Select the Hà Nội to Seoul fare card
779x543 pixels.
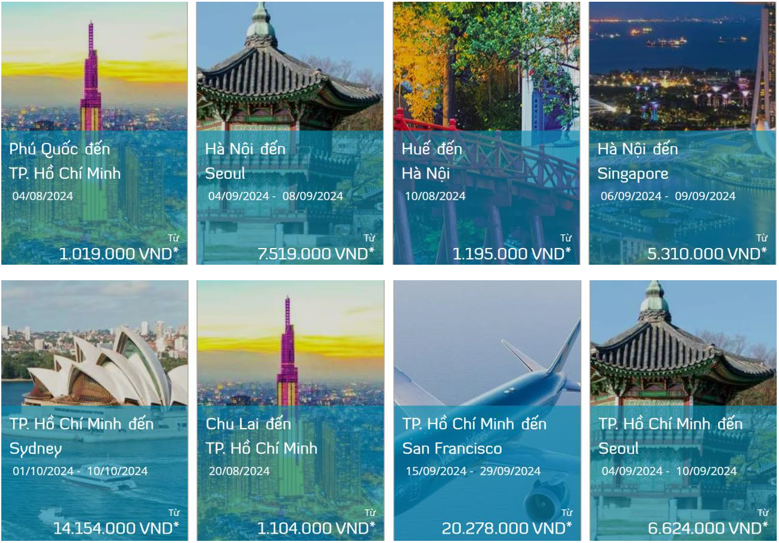coord(290,133)
